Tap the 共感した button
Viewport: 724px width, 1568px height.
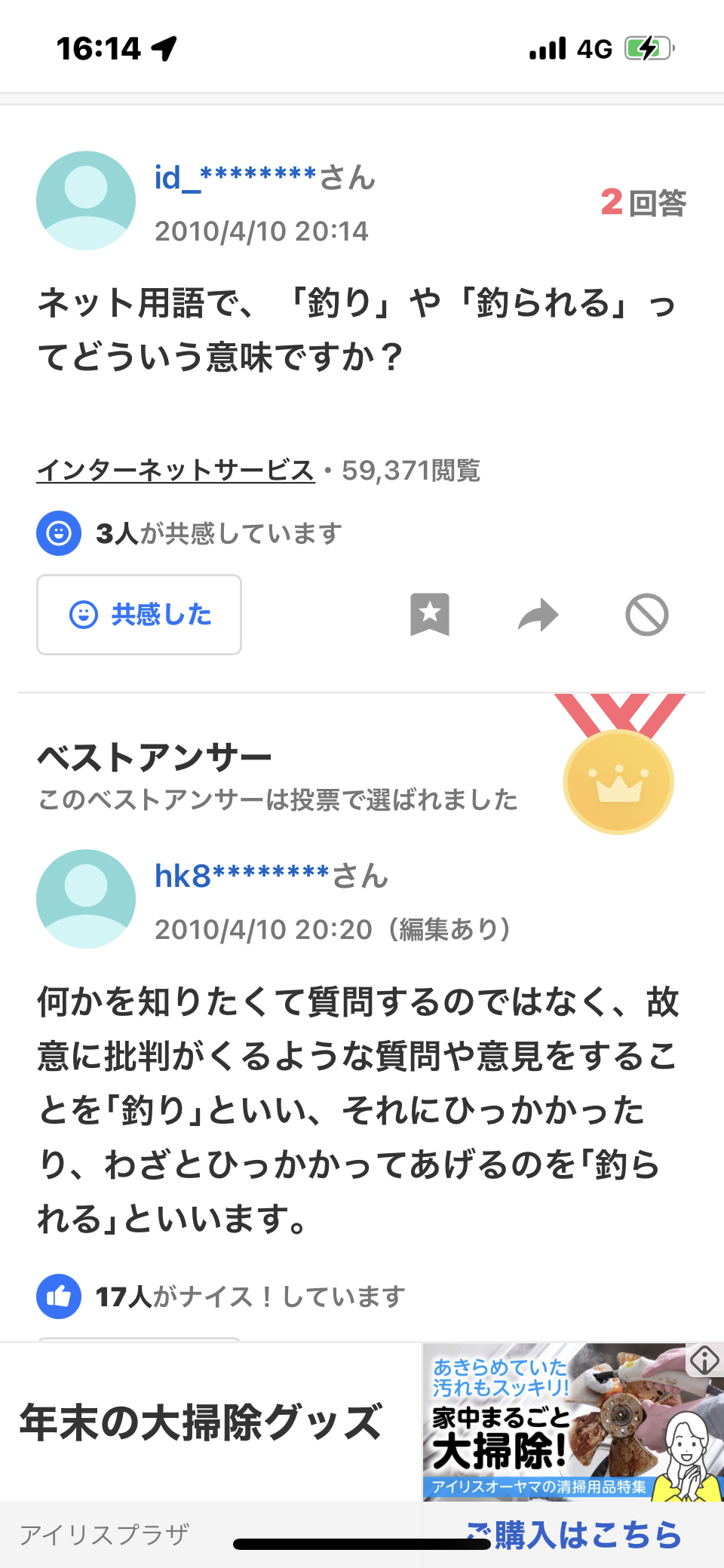click(x=140, y=615)
